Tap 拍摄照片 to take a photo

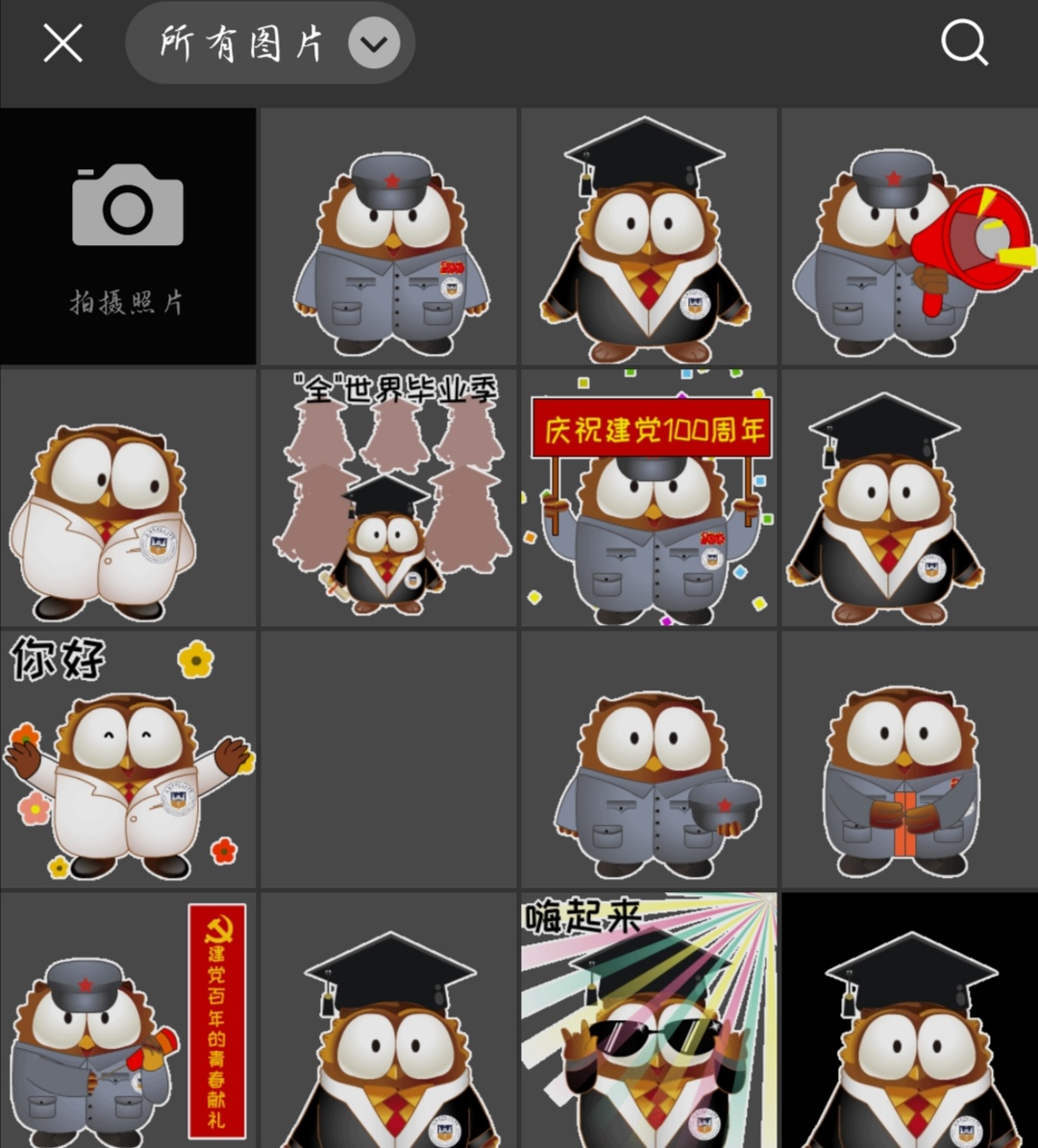coord(128,237)
